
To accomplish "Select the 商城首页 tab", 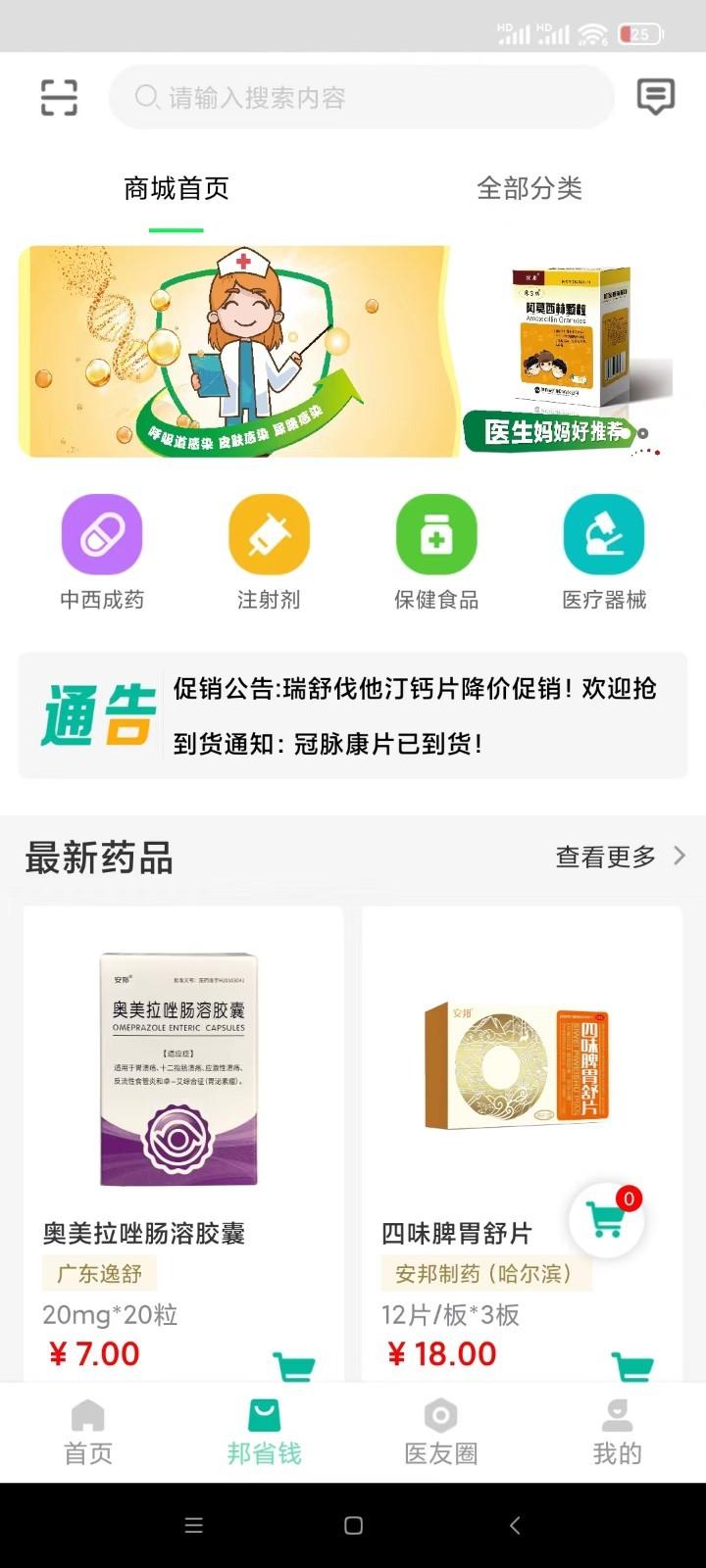I will (176, 188).
